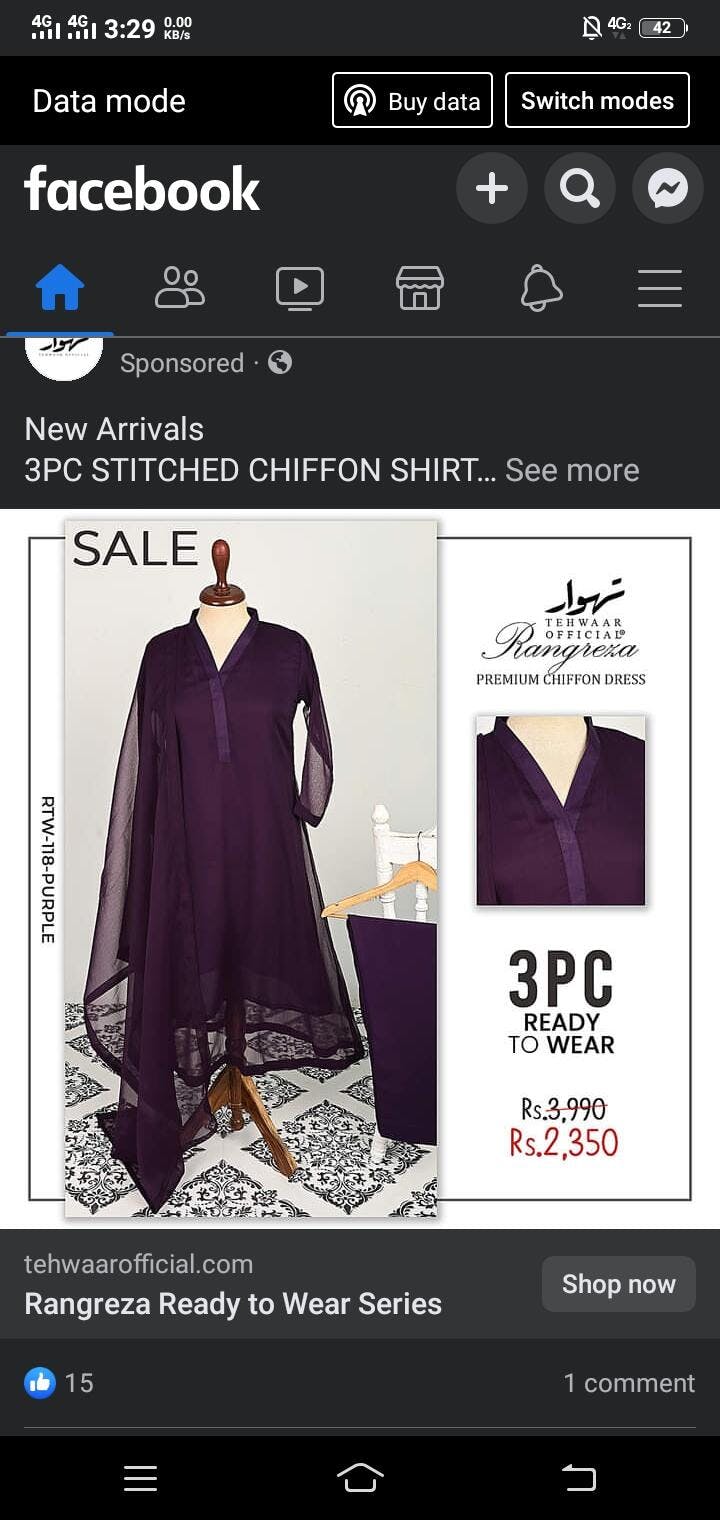Viewport: 720px width, 1520px height.
Task: Switch to the Marketplace tab
Action: [x=420, y=289]
